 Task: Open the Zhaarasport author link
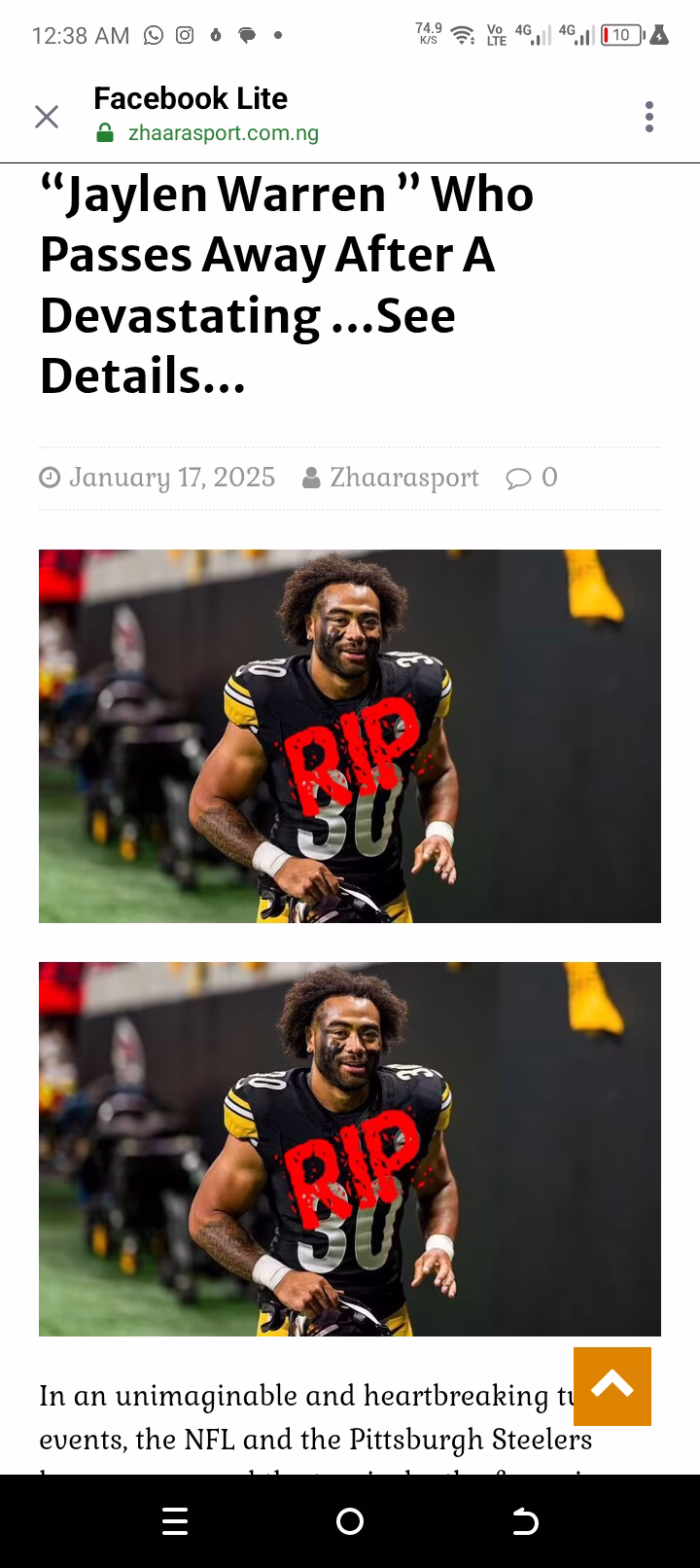(x=403, y=478)
